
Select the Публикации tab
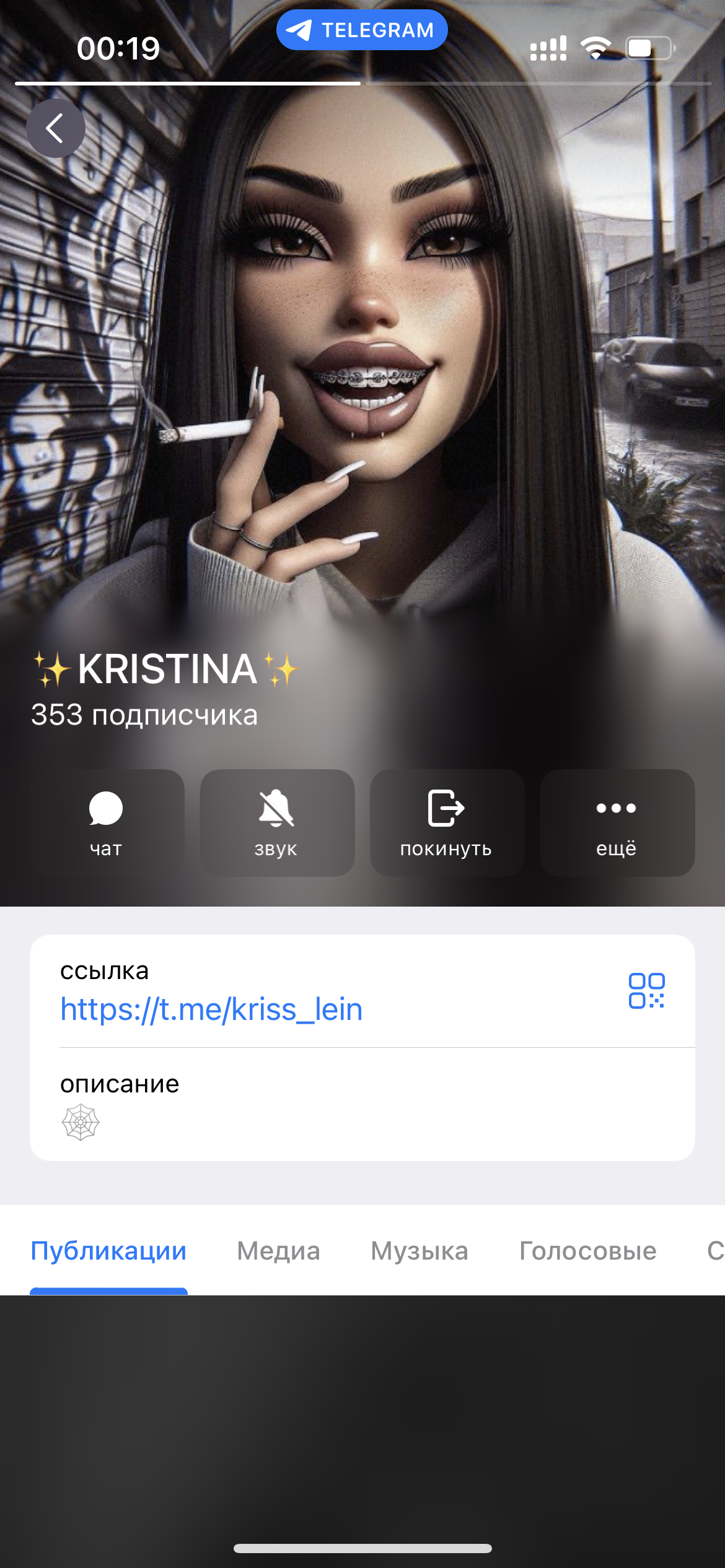coord(108,1251)
